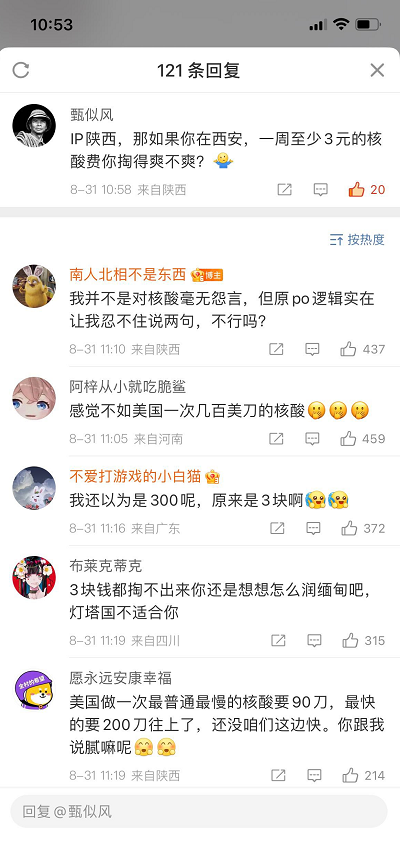Share 不爱打游戏的小白猫's reply
The image size is (416, 845).
click(277, 528)
